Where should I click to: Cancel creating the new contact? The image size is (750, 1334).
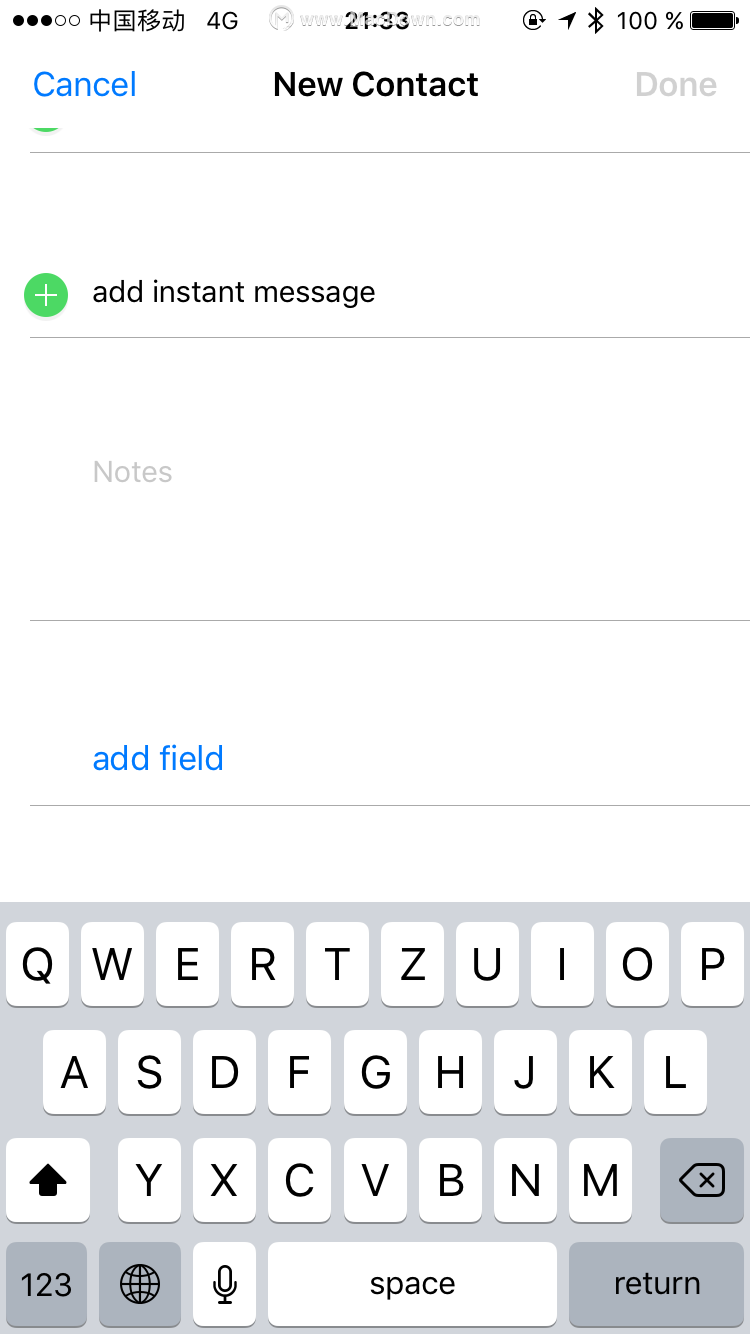[85, 85]
